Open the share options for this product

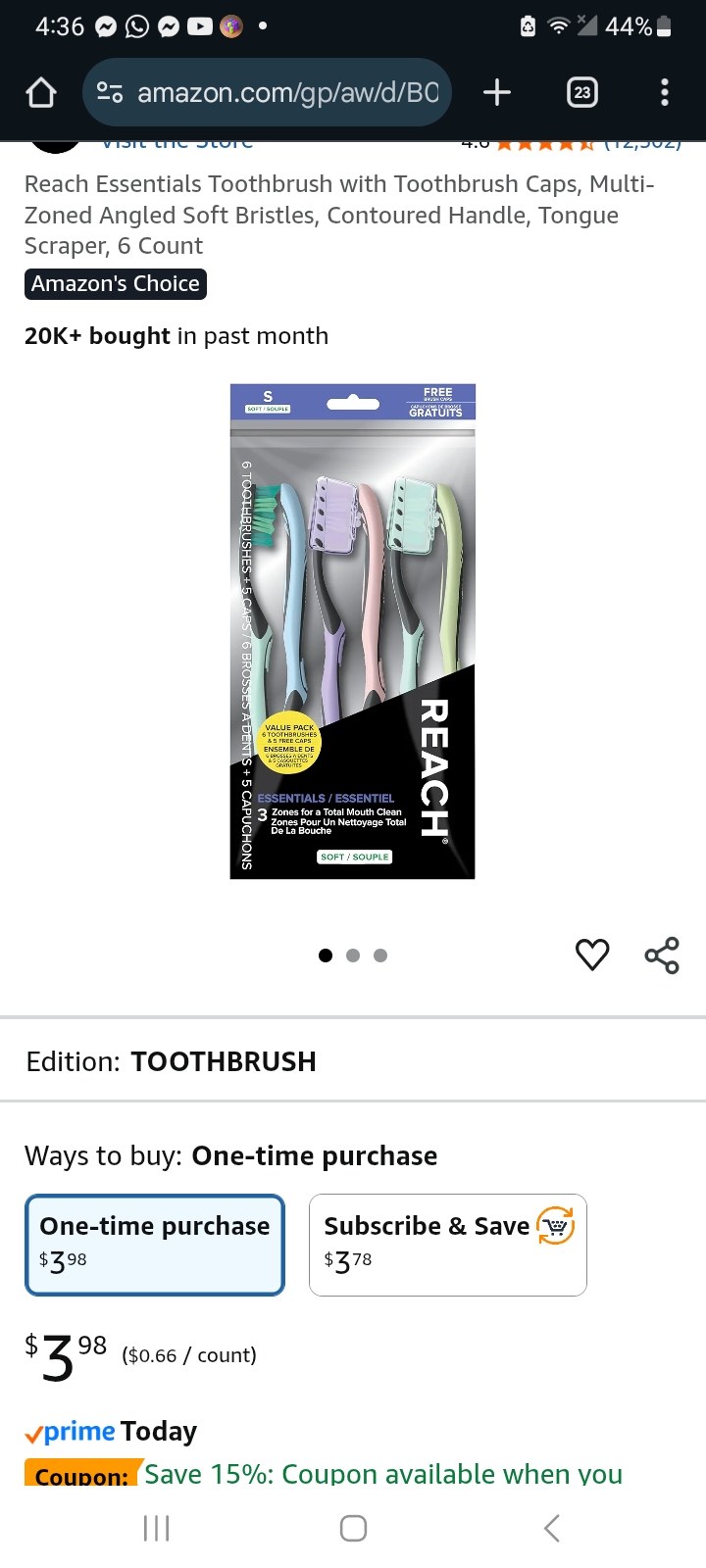[662, 955]
